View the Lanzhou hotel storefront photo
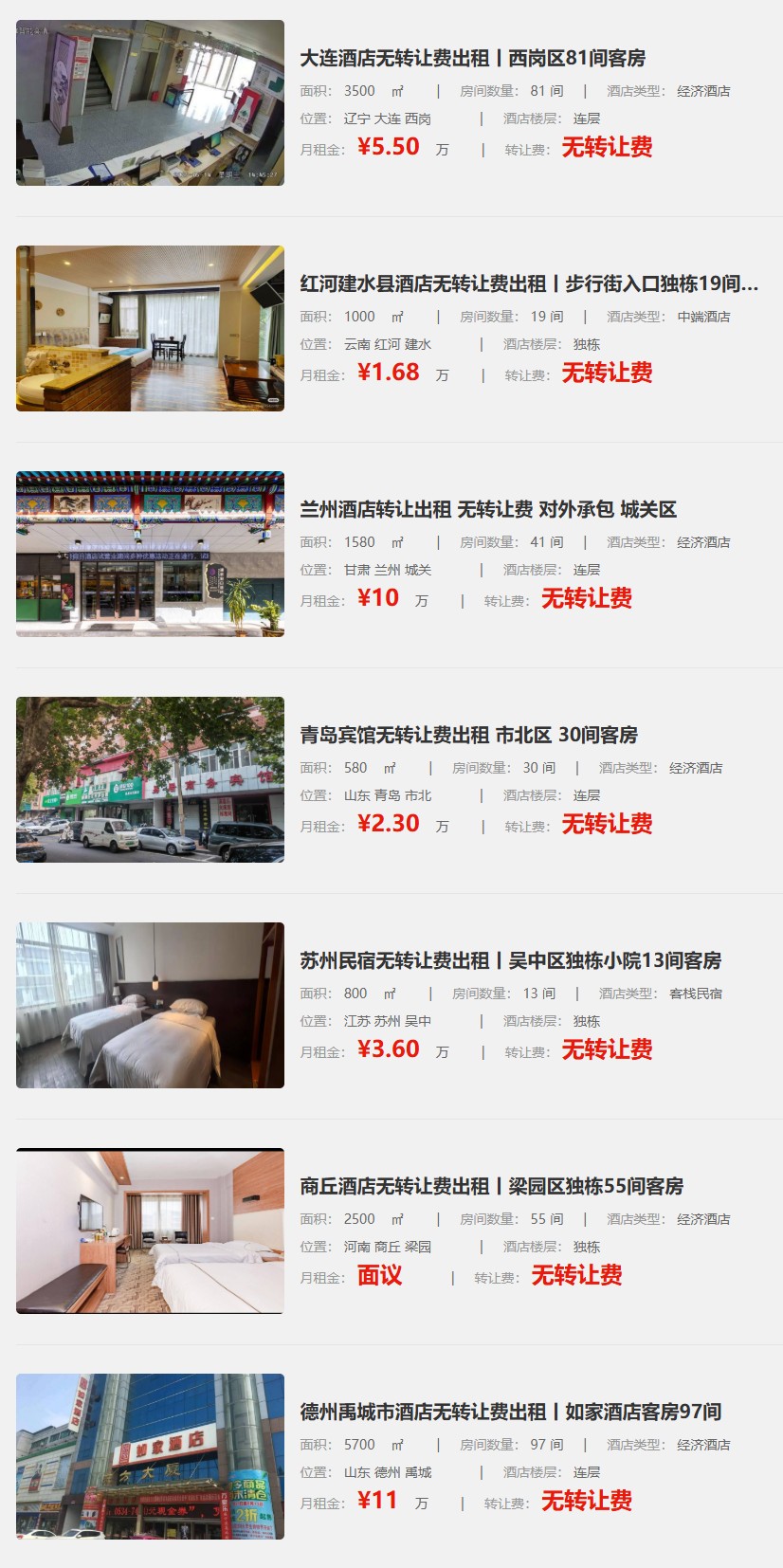 pos(149,554)
